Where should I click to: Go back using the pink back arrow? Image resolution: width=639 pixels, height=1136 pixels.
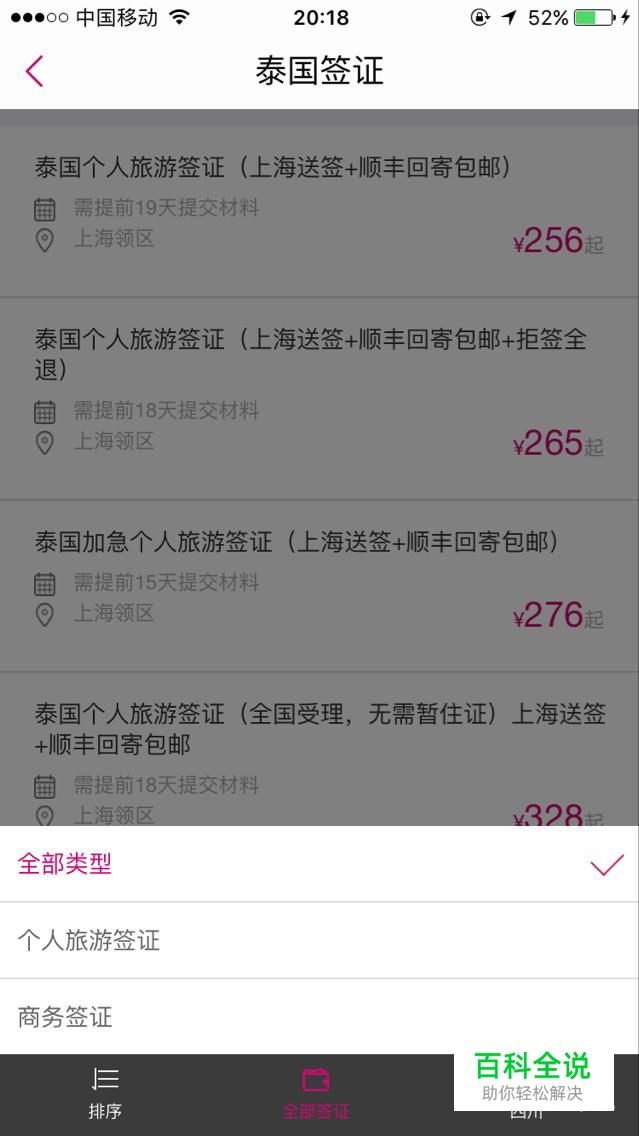[34, 71]
